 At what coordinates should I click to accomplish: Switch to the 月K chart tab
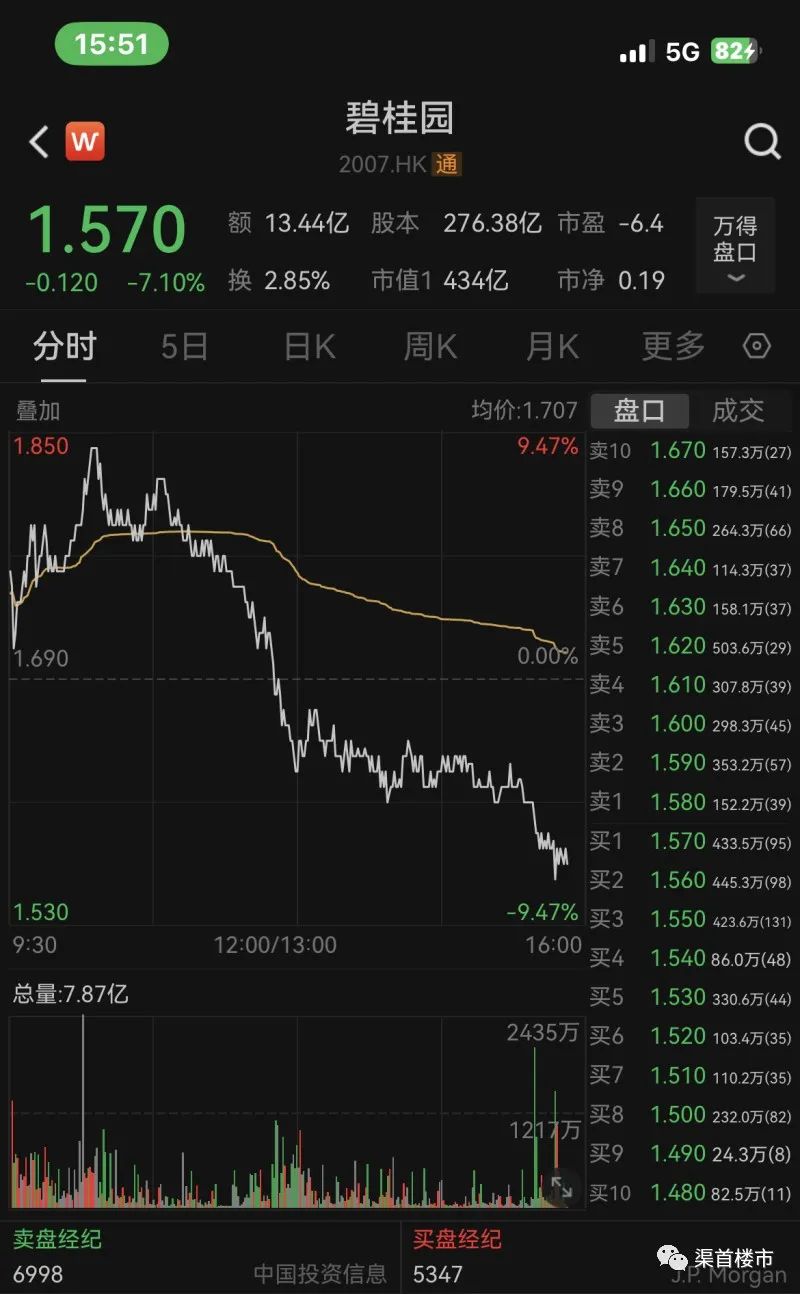552,346
